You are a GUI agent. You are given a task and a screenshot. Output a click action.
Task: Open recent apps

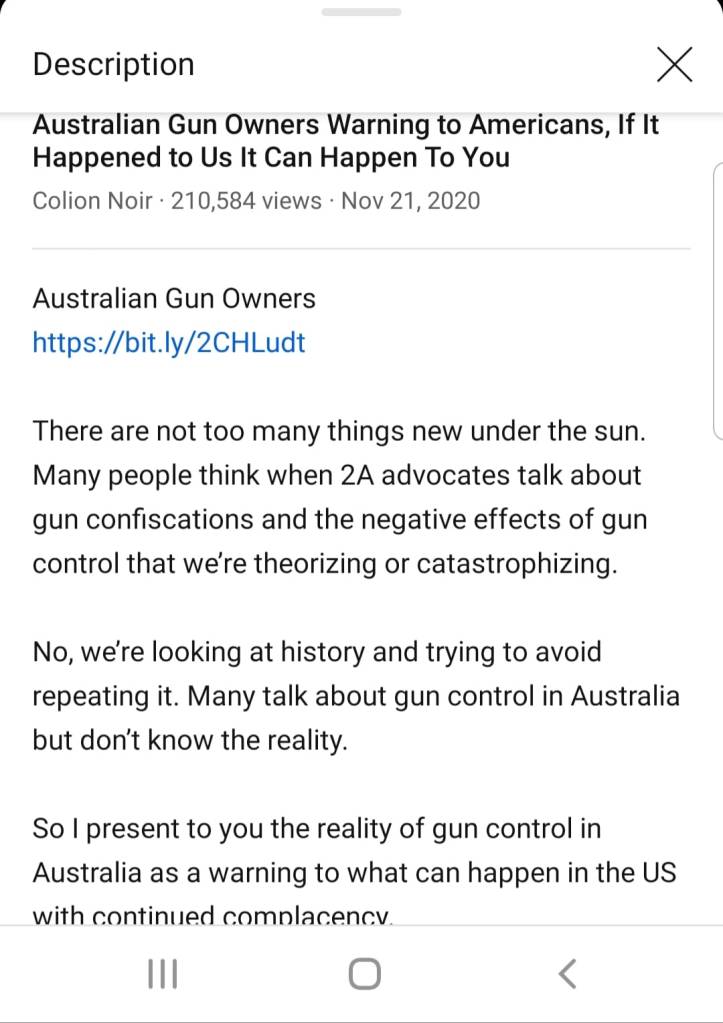pyautogui.click(x=162, y=972)
